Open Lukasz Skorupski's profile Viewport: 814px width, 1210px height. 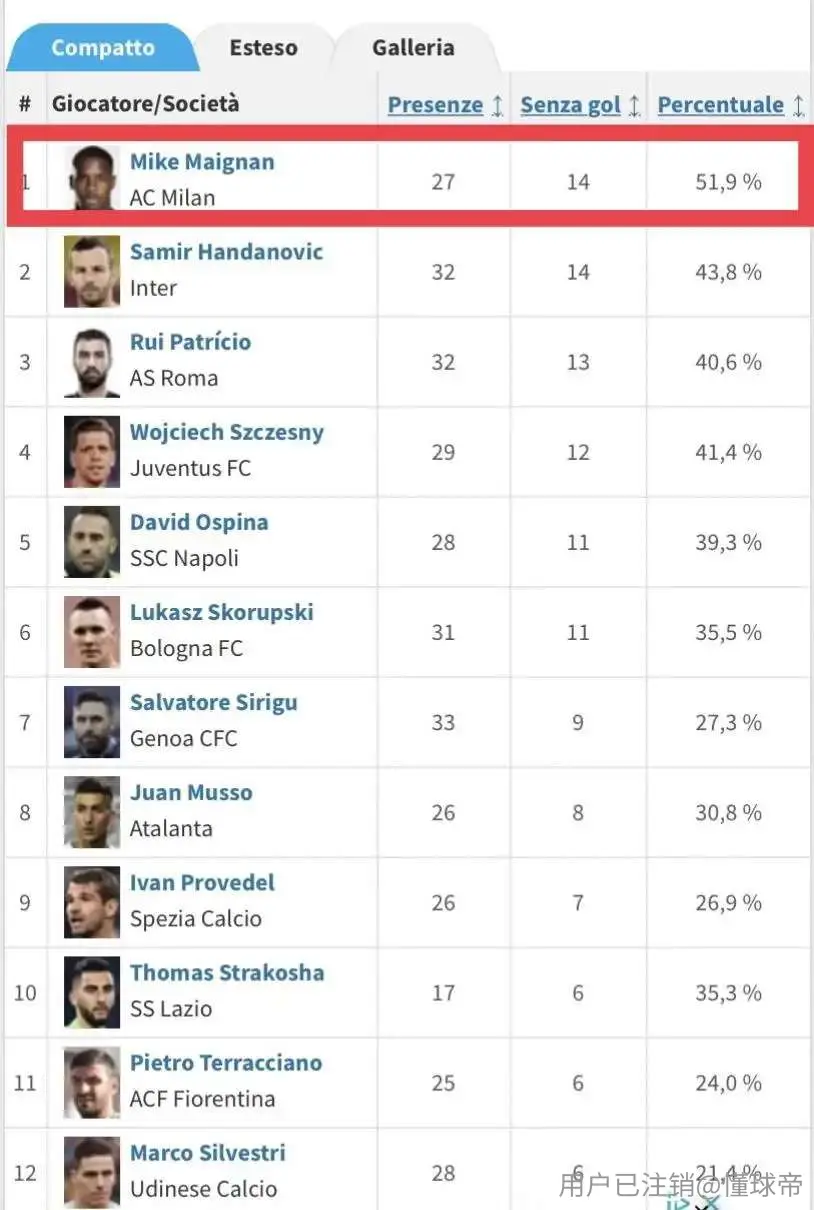click(x=222, y=612)
